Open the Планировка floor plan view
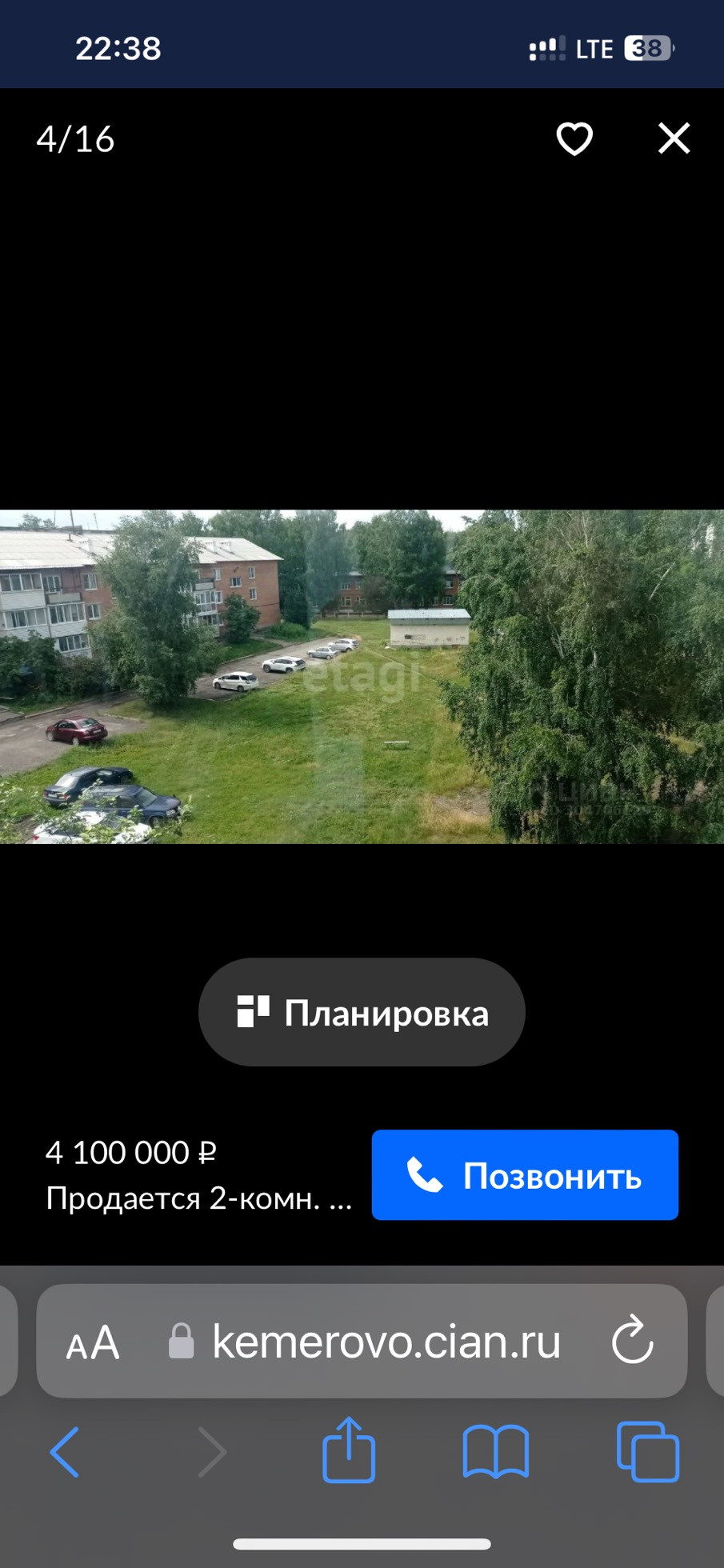 pos(362,1012)
